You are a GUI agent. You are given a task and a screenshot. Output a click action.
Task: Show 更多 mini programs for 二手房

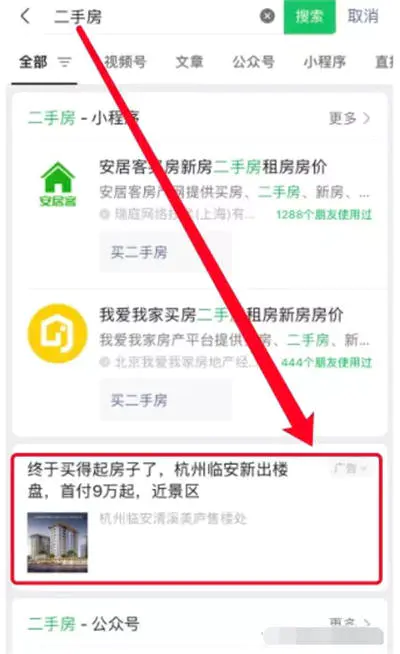(x=350, y=118)
